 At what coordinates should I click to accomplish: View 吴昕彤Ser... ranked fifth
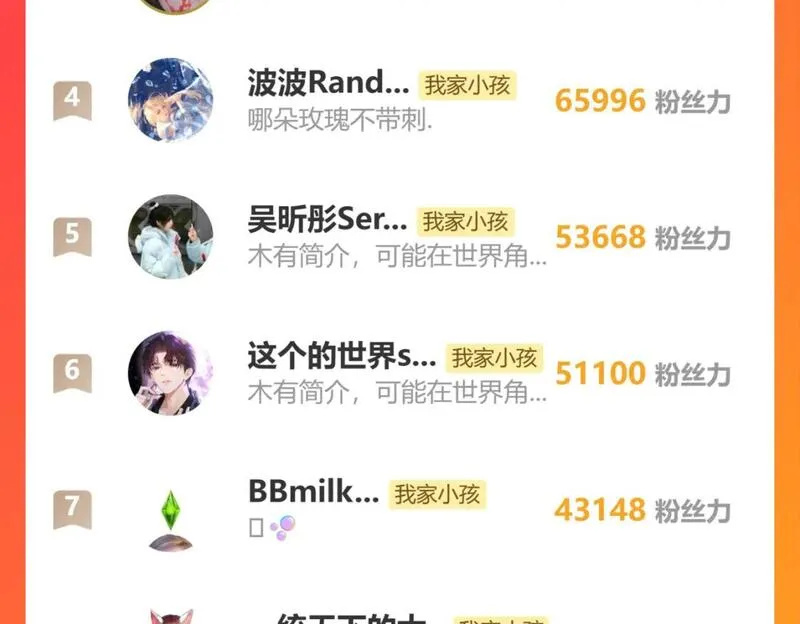click(327, 220)
